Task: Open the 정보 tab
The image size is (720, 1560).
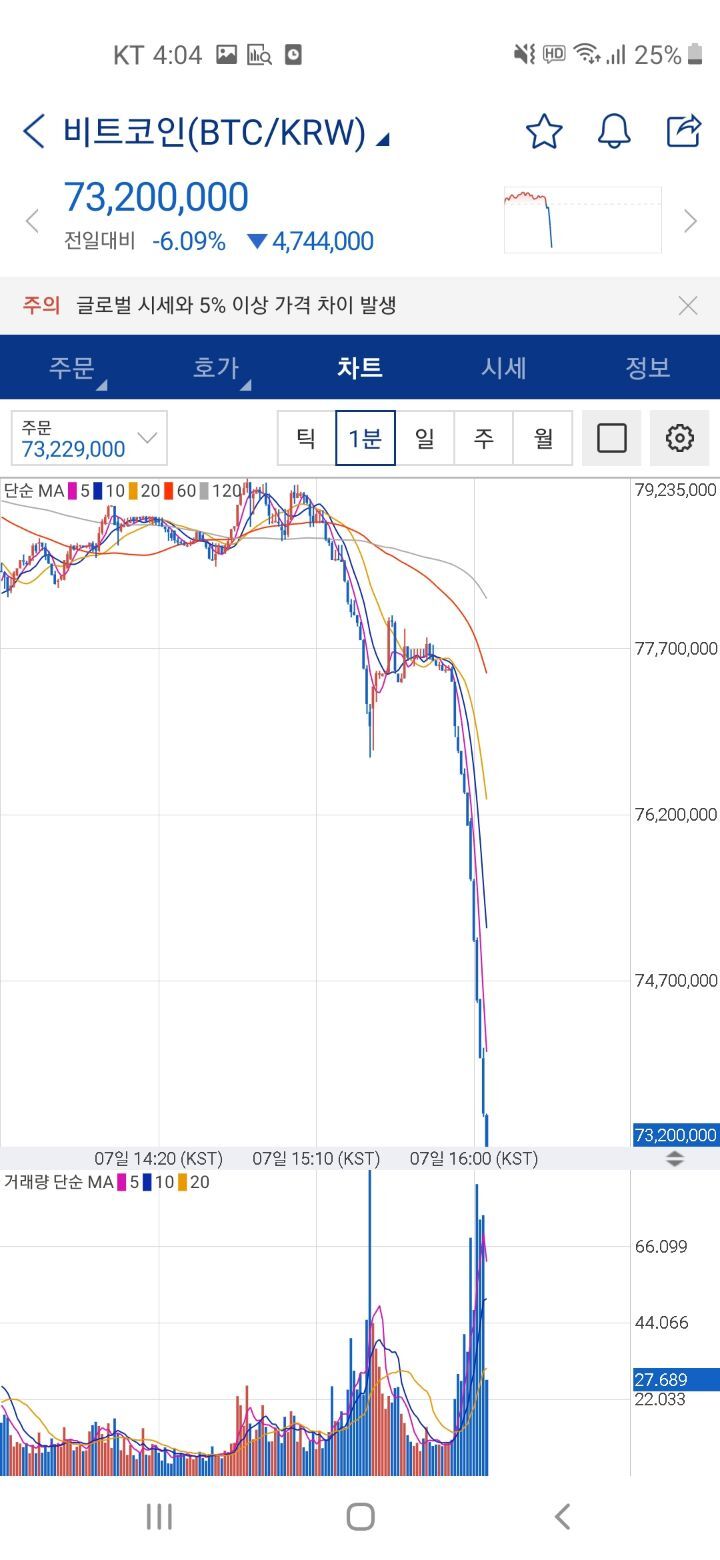Action: [647, 367]
